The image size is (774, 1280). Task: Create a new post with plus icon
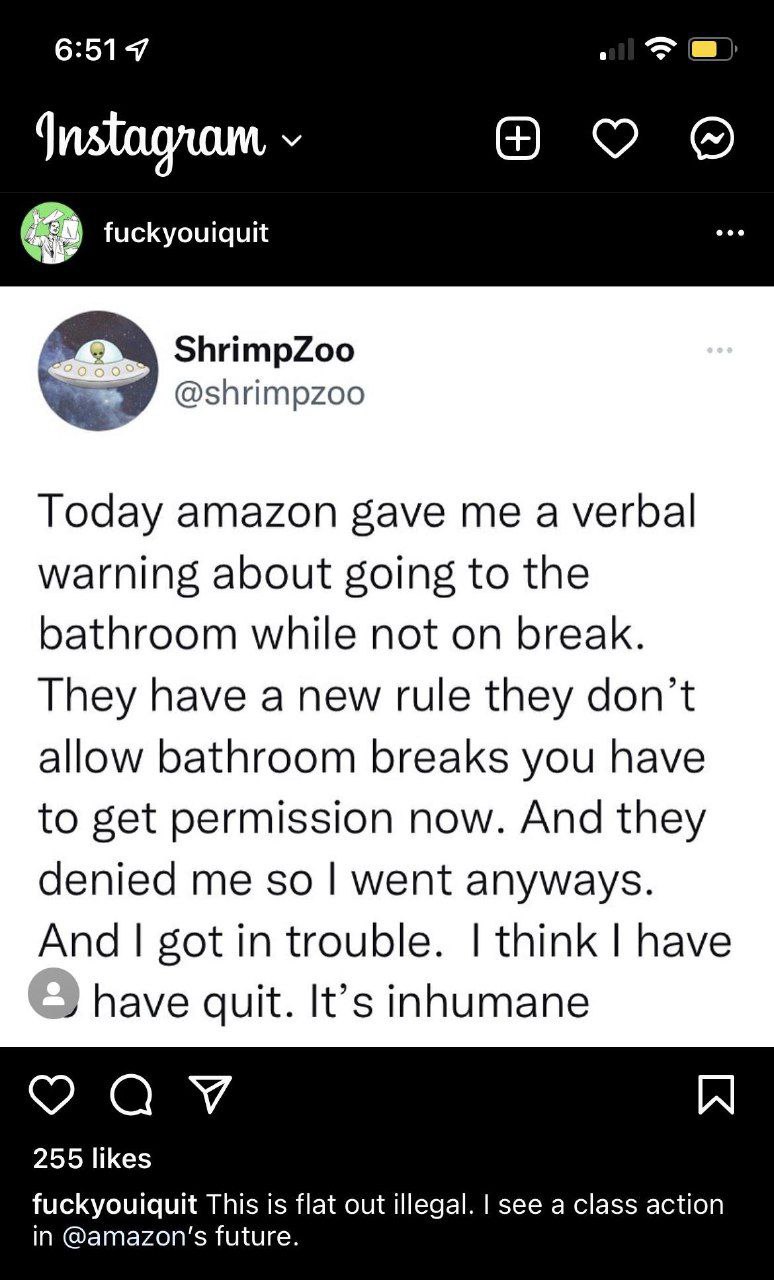(518, 139)
